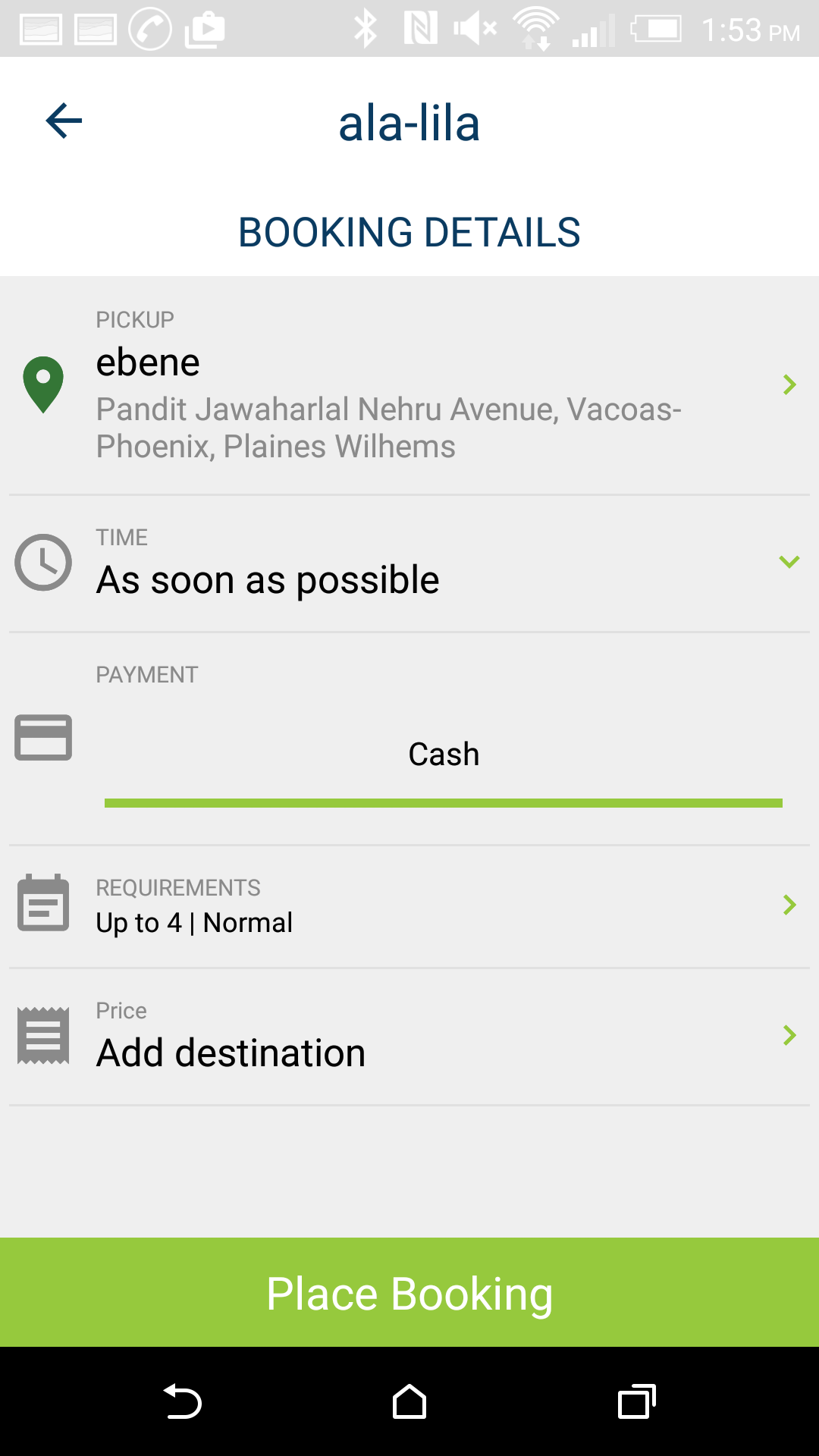The width and height of the screenshot is (819, 1456).
Task: Expand the As soon as possible time option
Action: pos(409,564)
